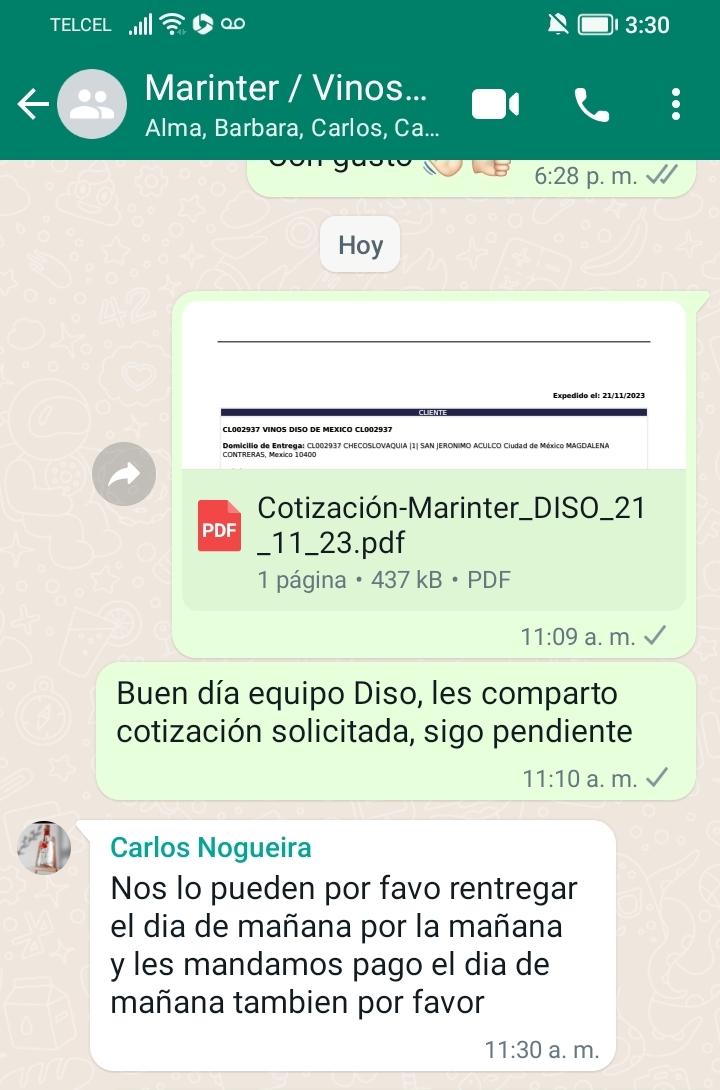
Task: Start a voice call with the group
Action: pyautogui.click(x=591, y=104)
